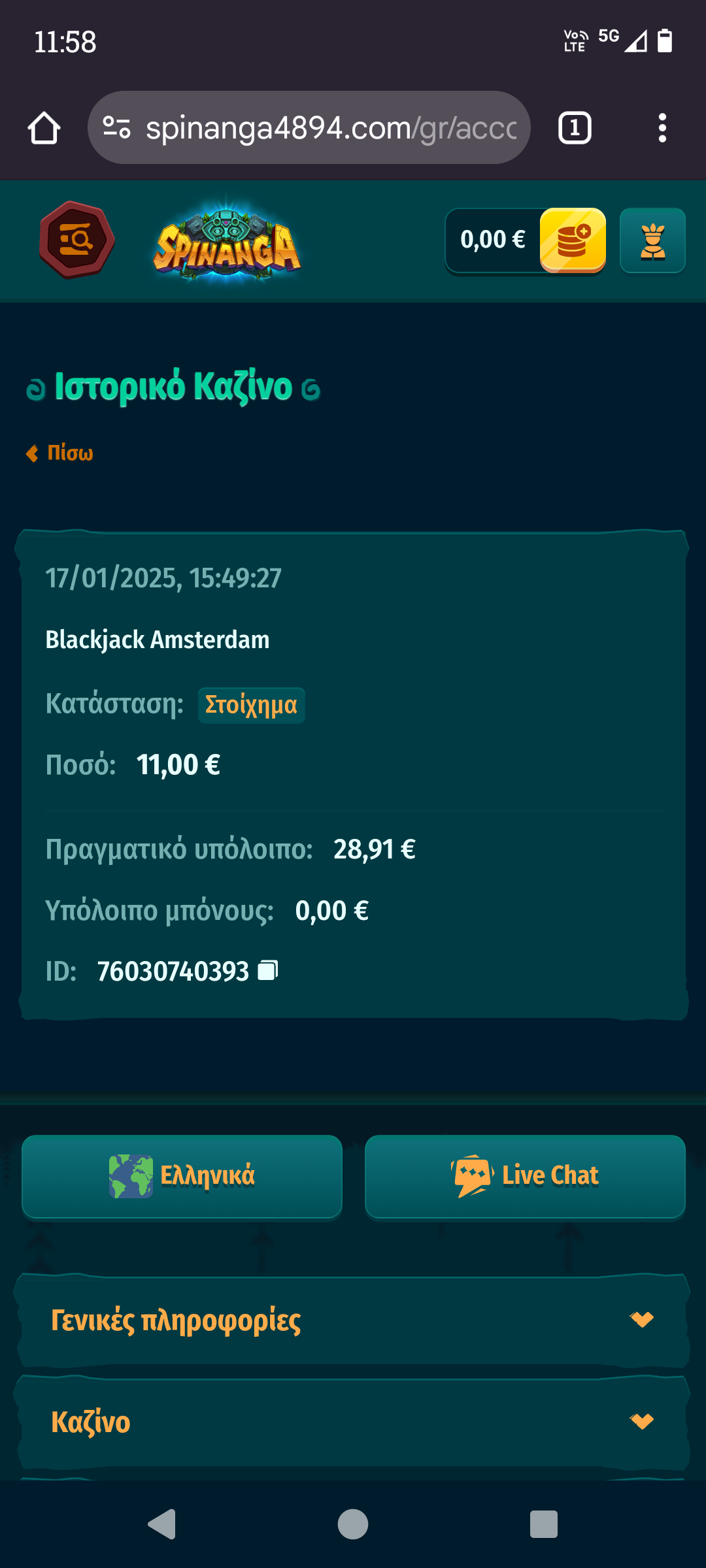Go to the browser home page

(x=44, y=128)
